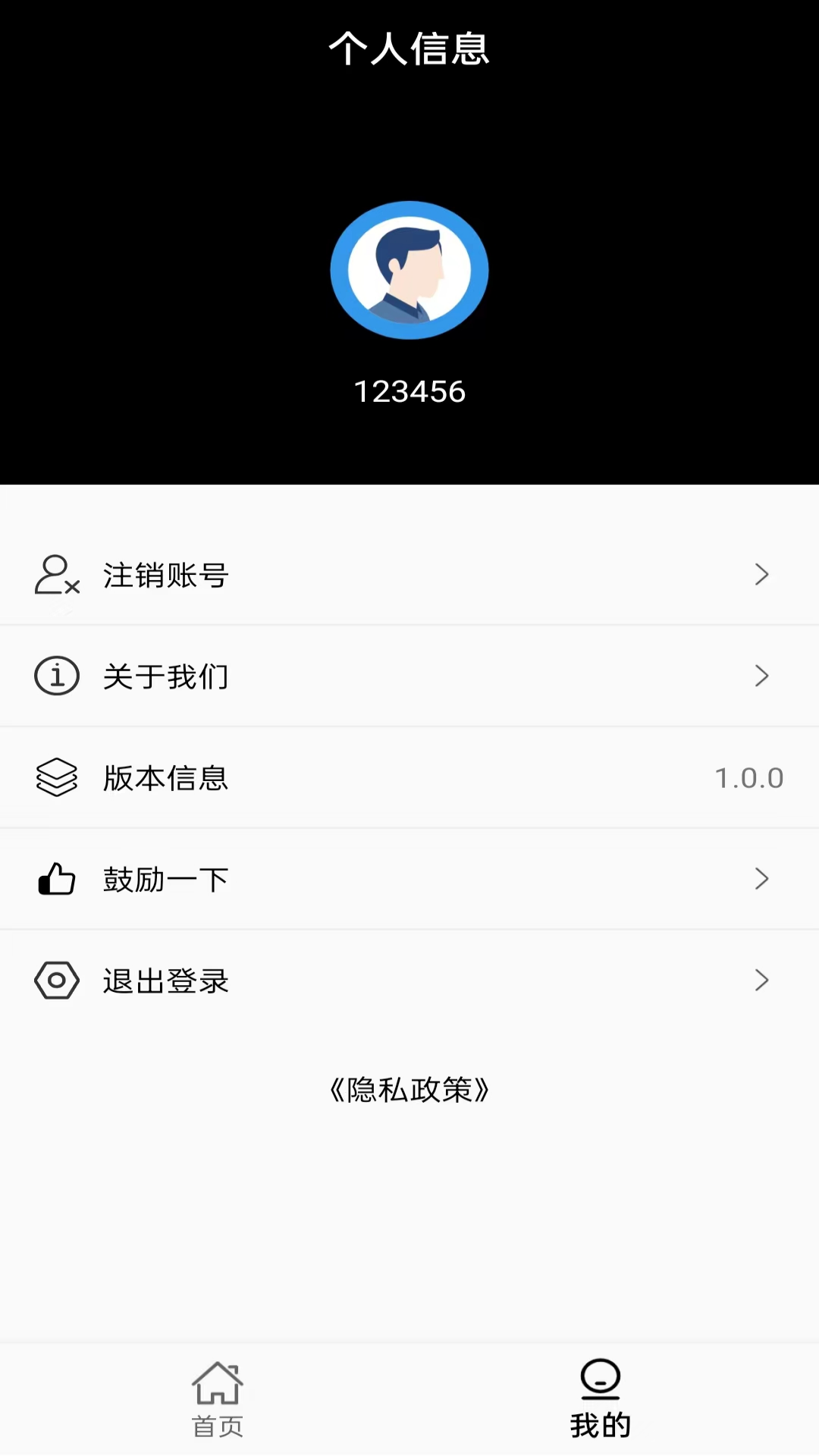Click the version number 1.0.0 text
The width and height of the screenshot is (819, 1456).
(750, 777)
